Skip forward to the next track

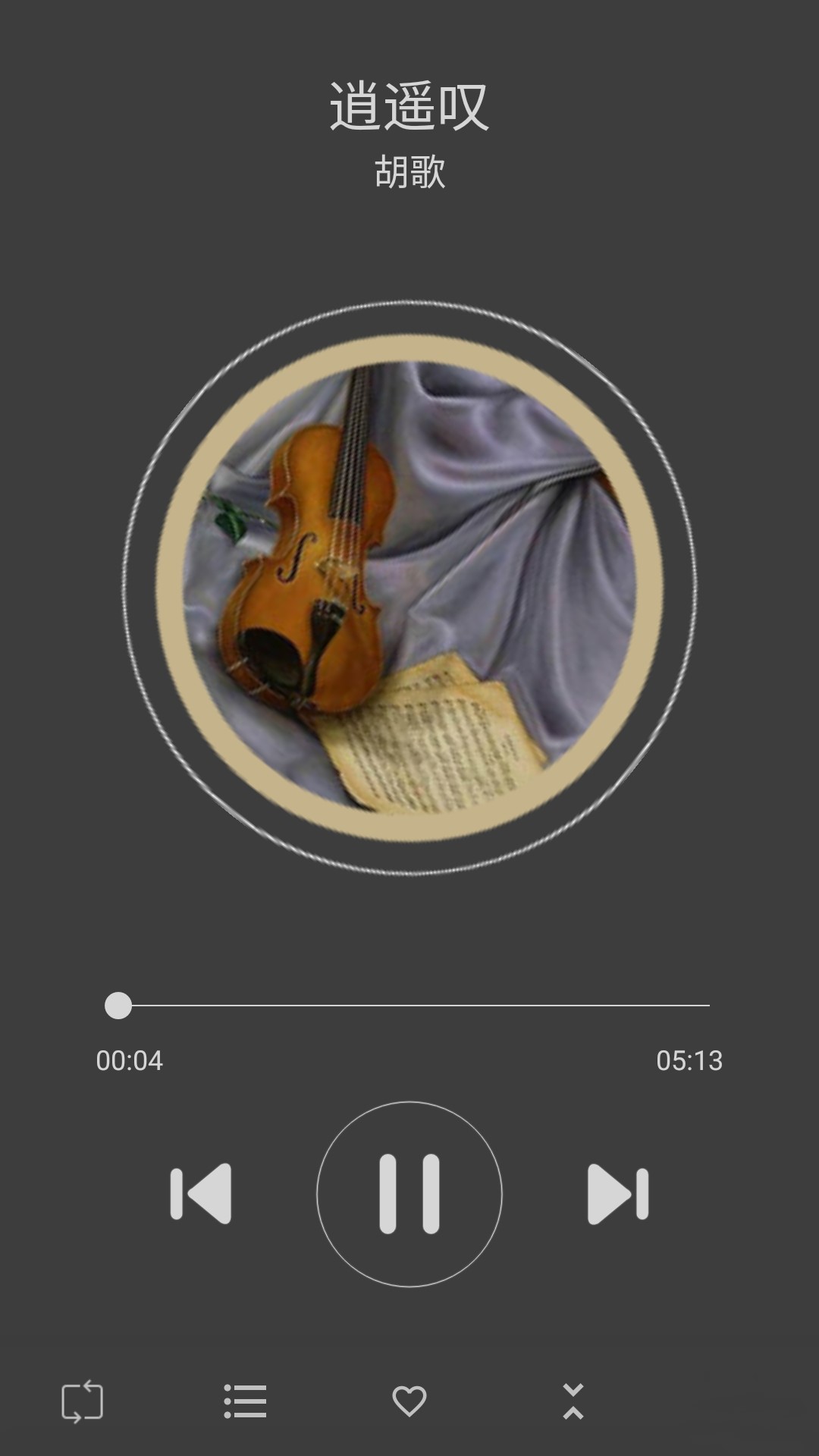pyautogui.click(x=618, y=1194)
